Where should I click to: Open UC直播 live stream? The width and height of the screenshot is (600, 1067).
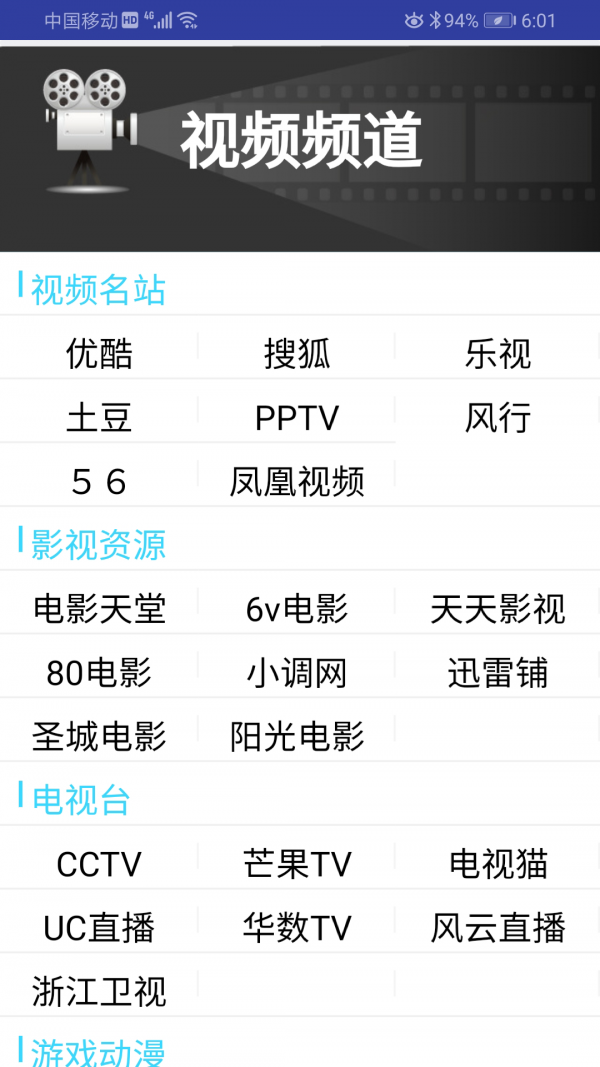coord(99,928)
